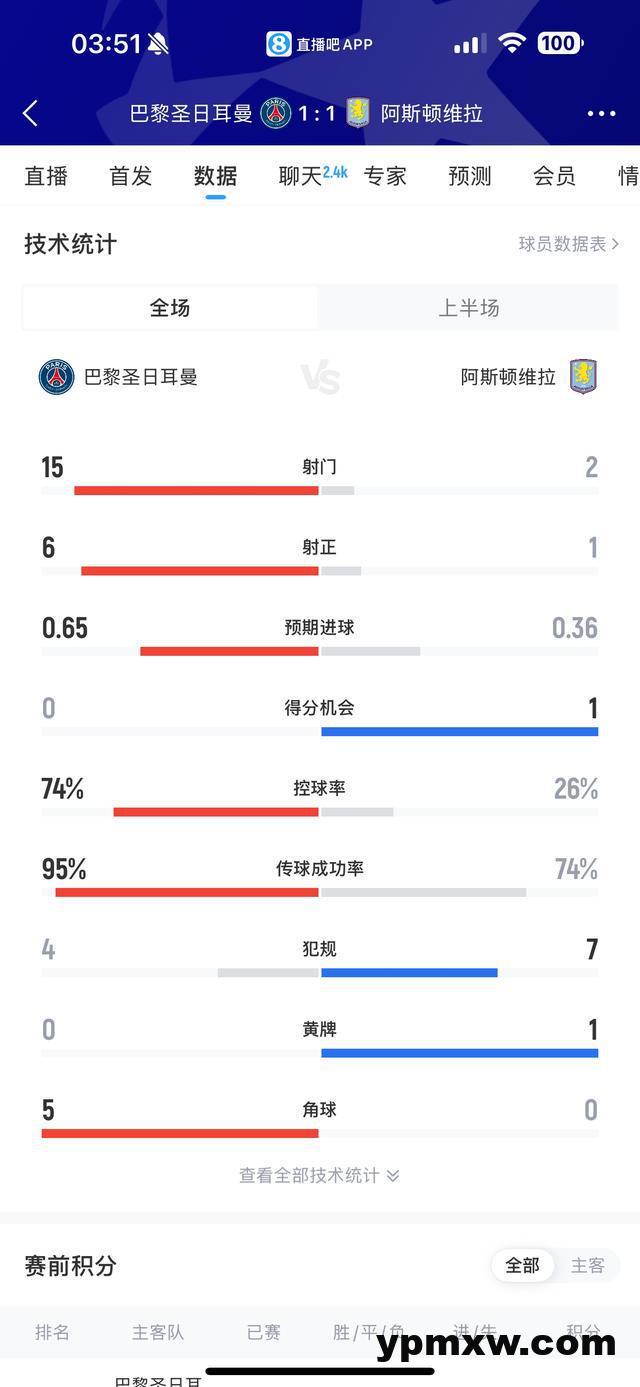Go to the 会员 tab

(554, 176)
